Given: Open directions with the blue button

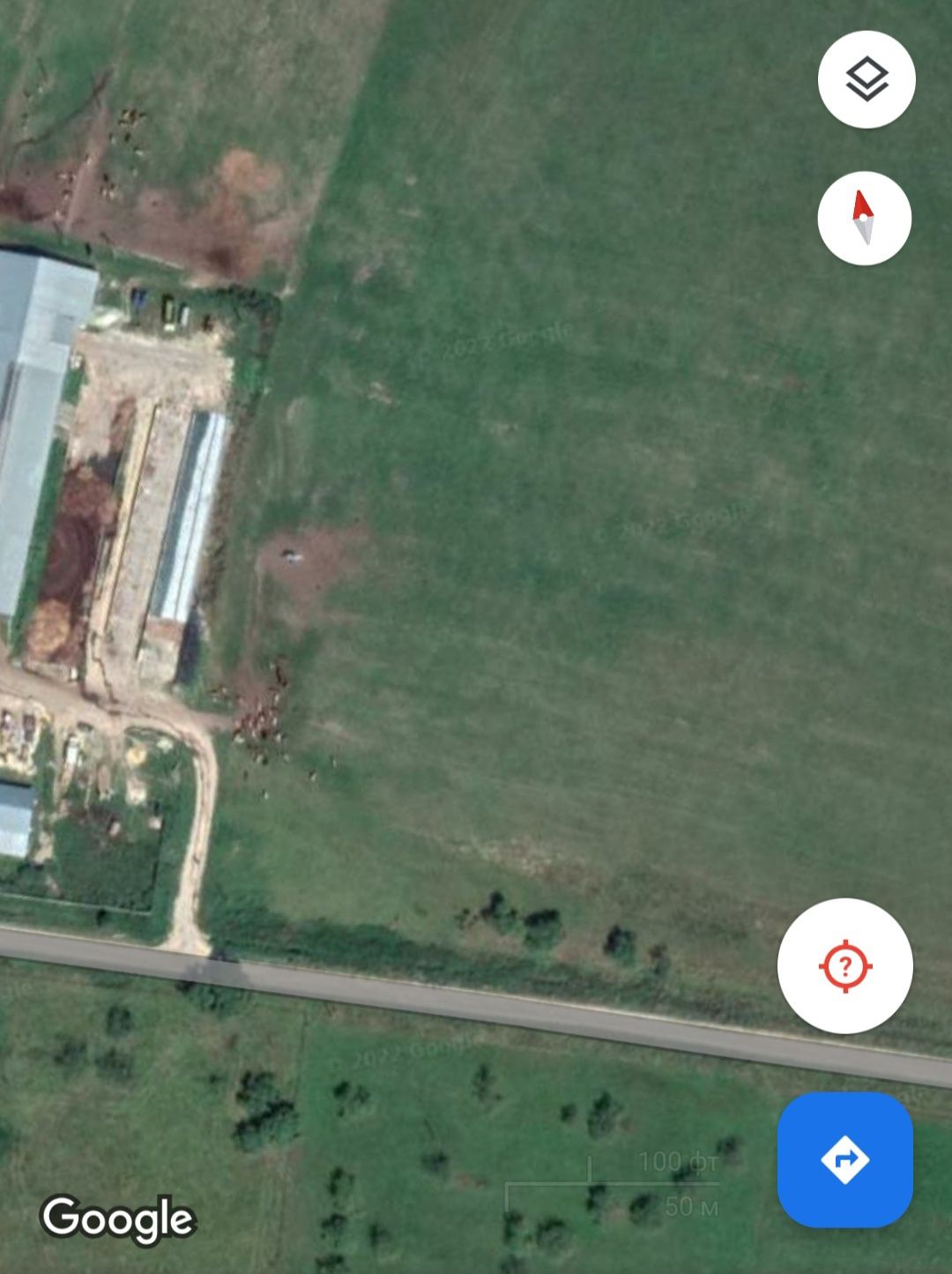Looking at the screenshot, I should coord(844,1159).
